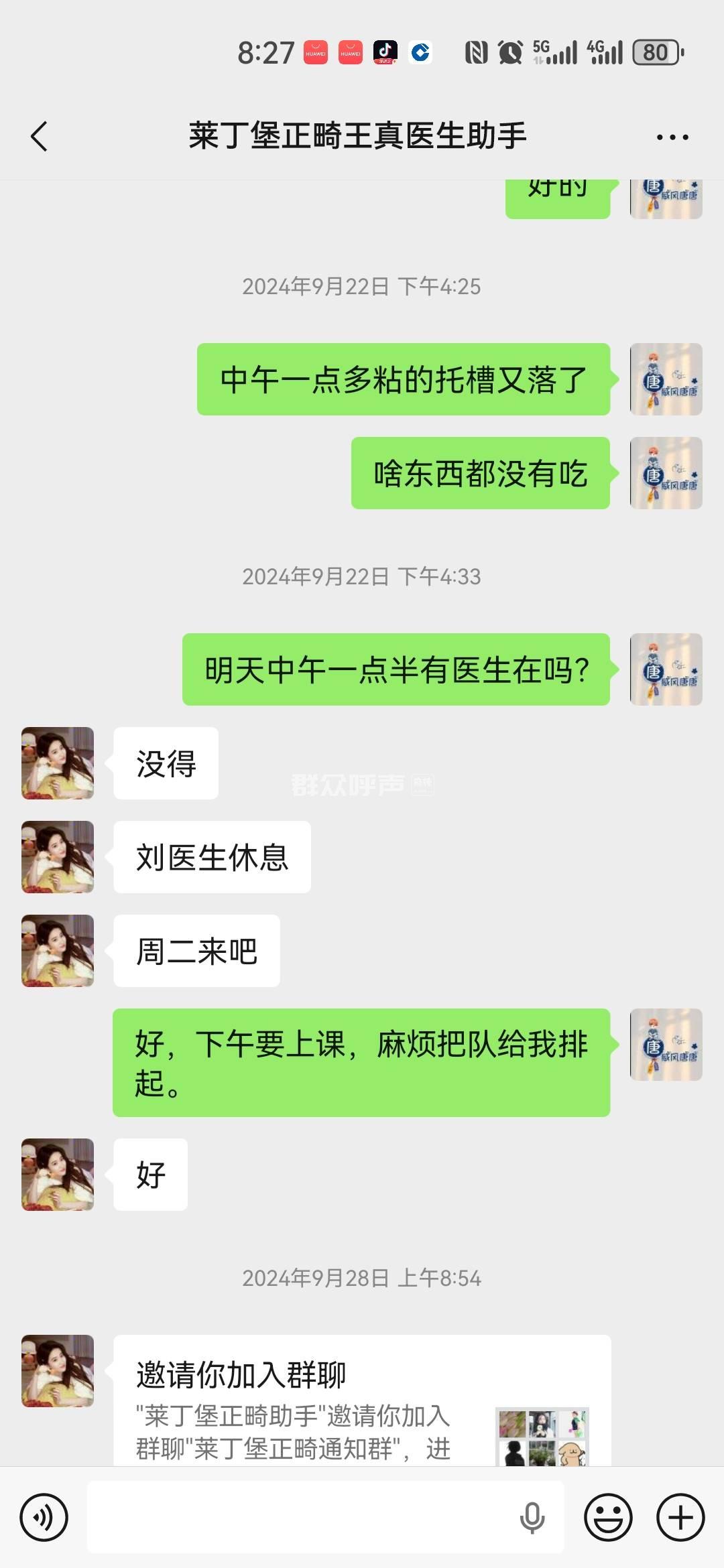
Task: Focus the message text field
Action: click(x=302, y=1517)
